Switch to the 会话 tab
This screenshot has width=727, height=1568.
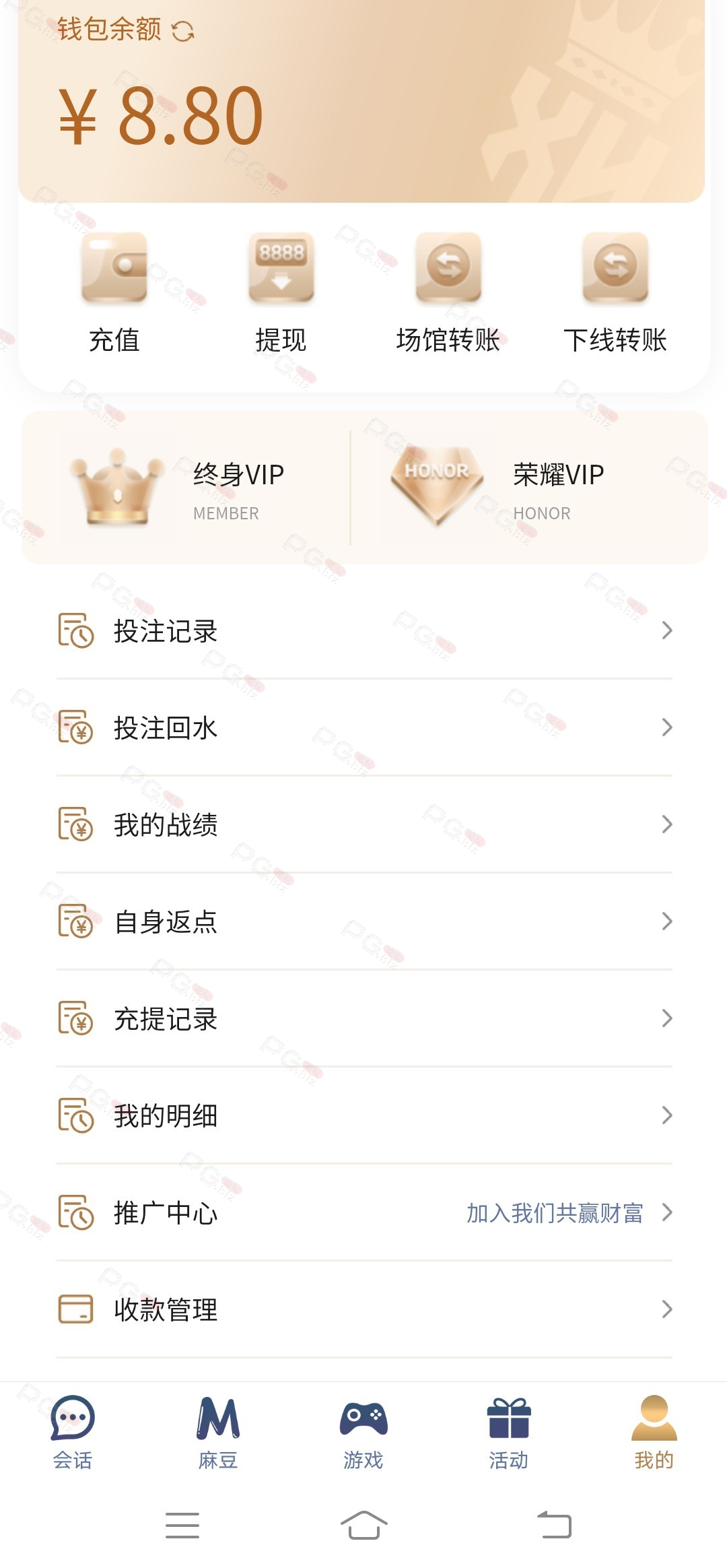[x=73, y=1432]
